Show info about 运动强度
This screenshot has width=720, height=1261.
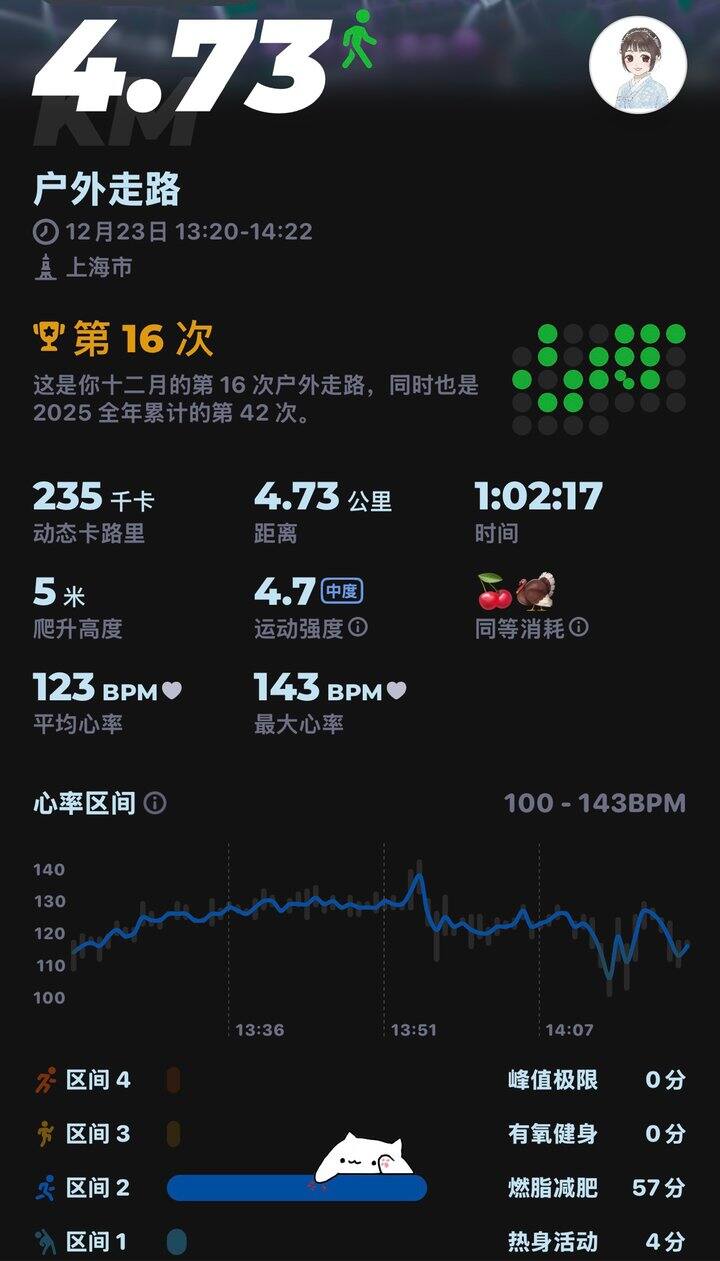pyautogui.click(x=358, y=628)
